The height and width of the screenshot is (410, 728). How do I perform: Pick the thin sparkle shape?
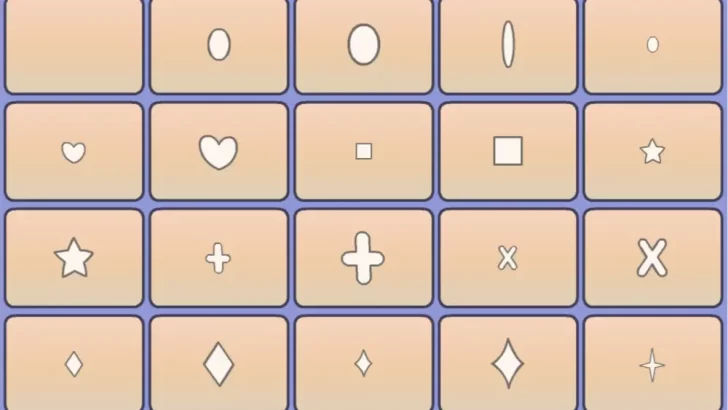click(652, 365)
